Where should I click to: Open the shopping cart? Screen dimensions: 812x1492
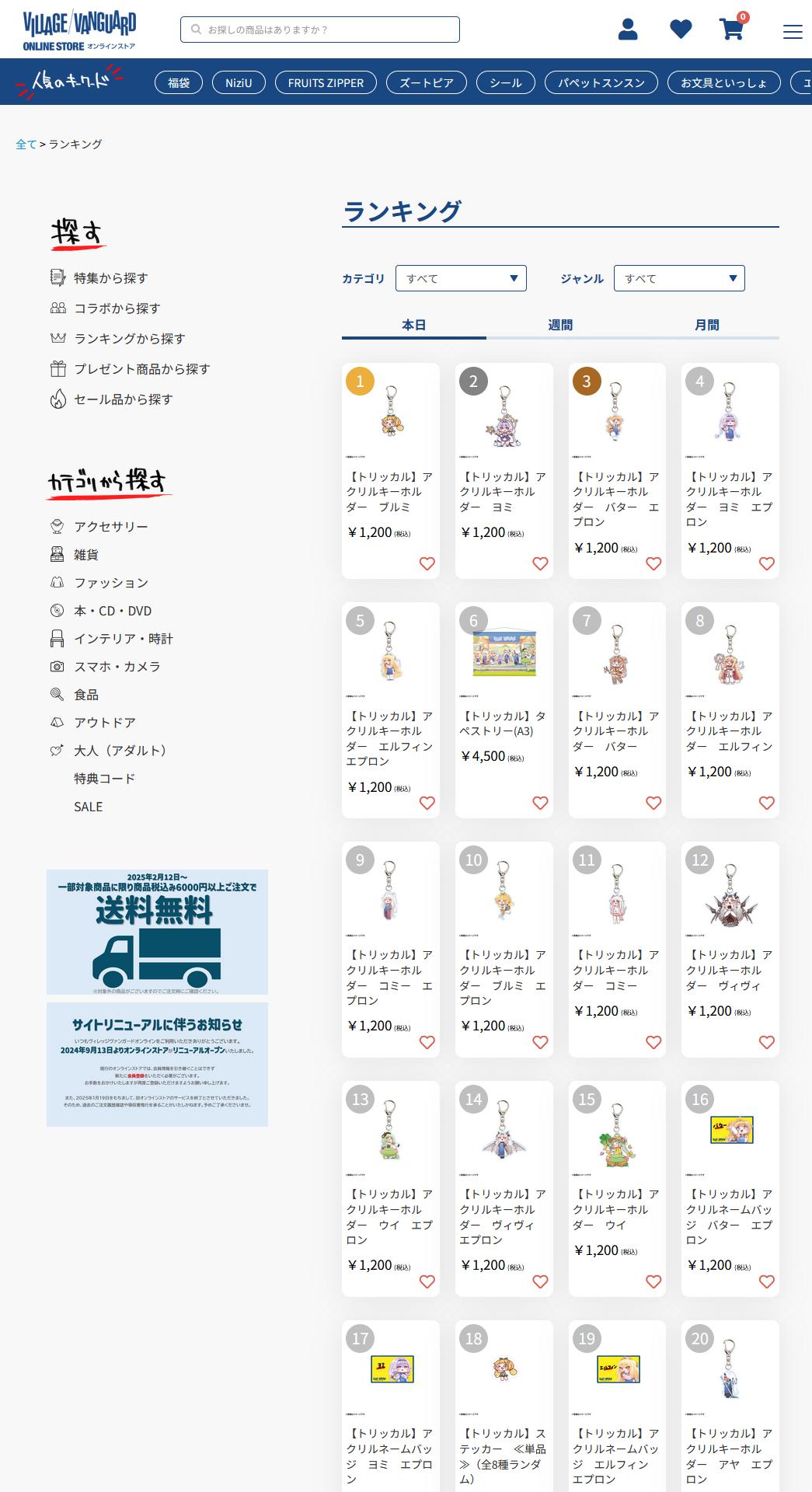point(732,30)
